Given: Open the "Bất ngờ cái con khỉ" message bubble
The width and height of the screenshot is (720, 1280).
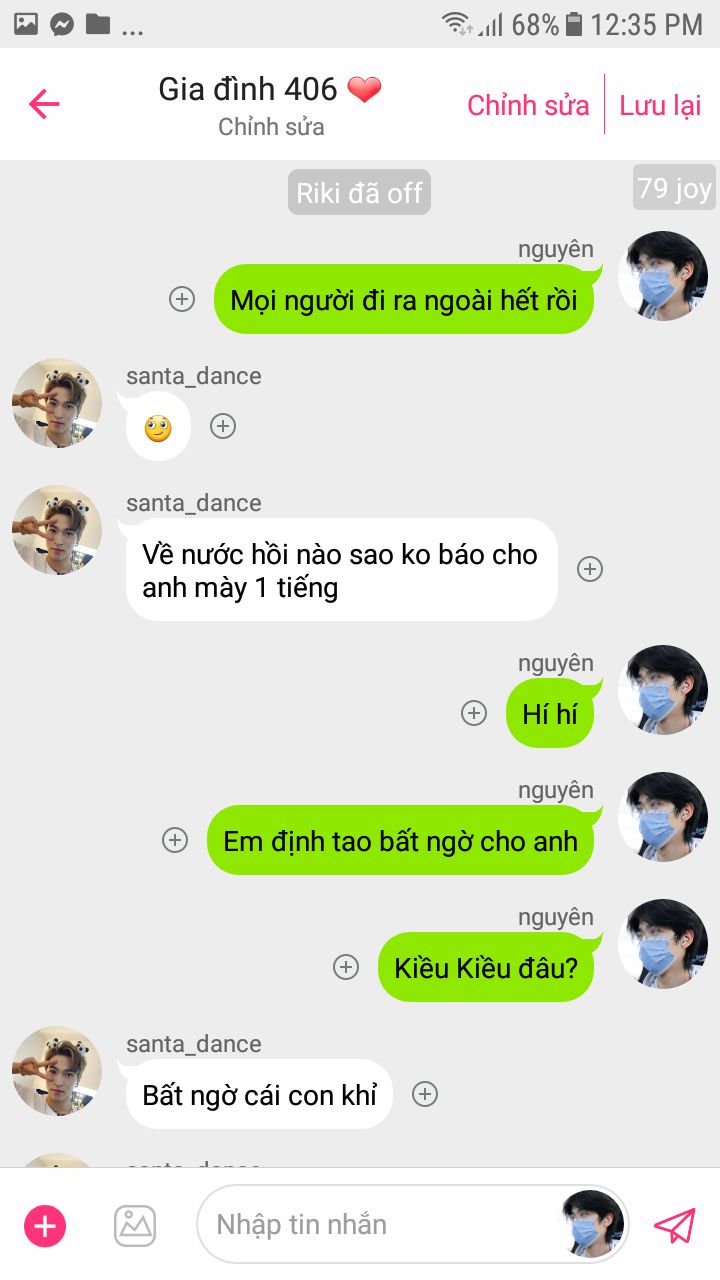Looking at the screenshot, I should pos(259,1095).
